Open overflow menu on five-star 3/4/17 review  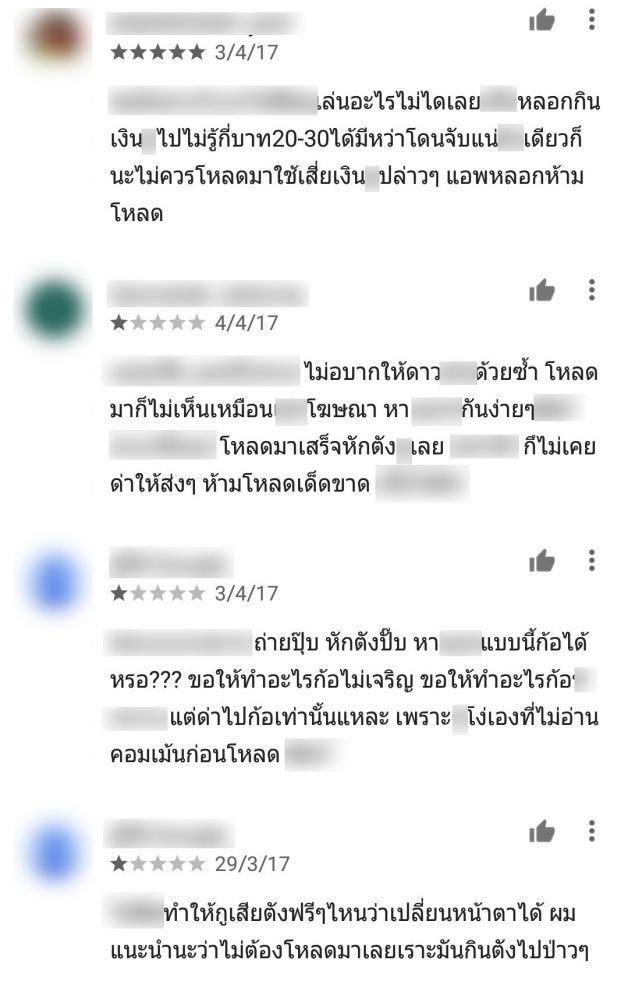(x=592, y=20)
